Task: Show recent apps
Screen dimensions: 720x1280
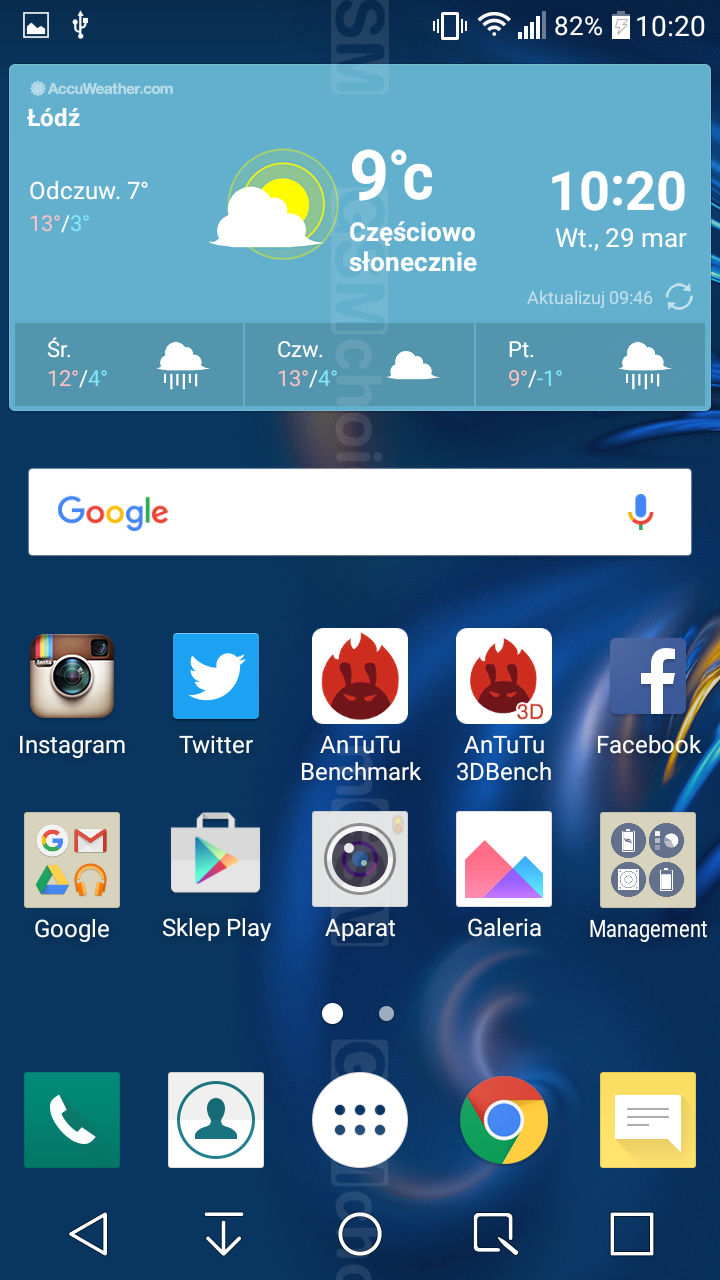Action: (x=632, y=1234)
